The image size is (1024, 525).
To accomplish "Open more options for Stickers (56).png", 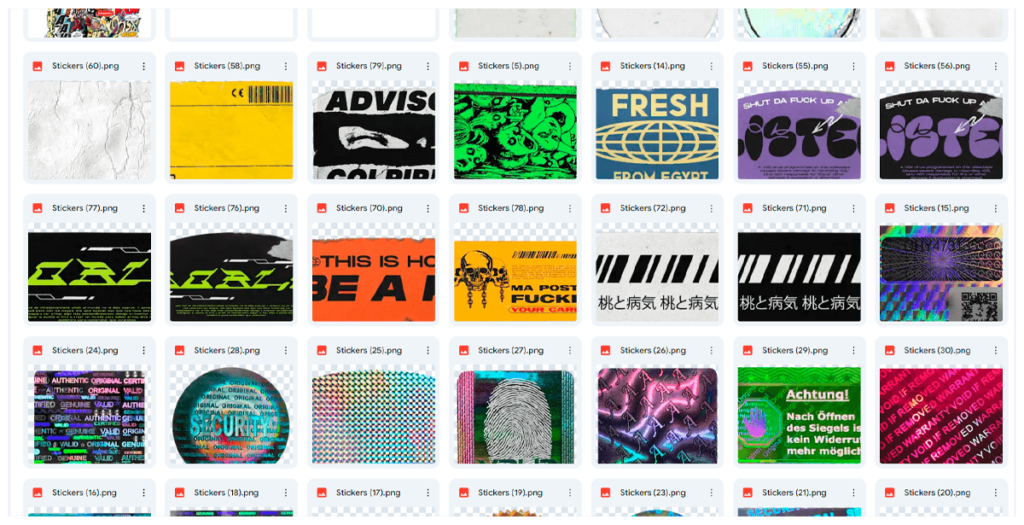I will [x=996, y=66].
